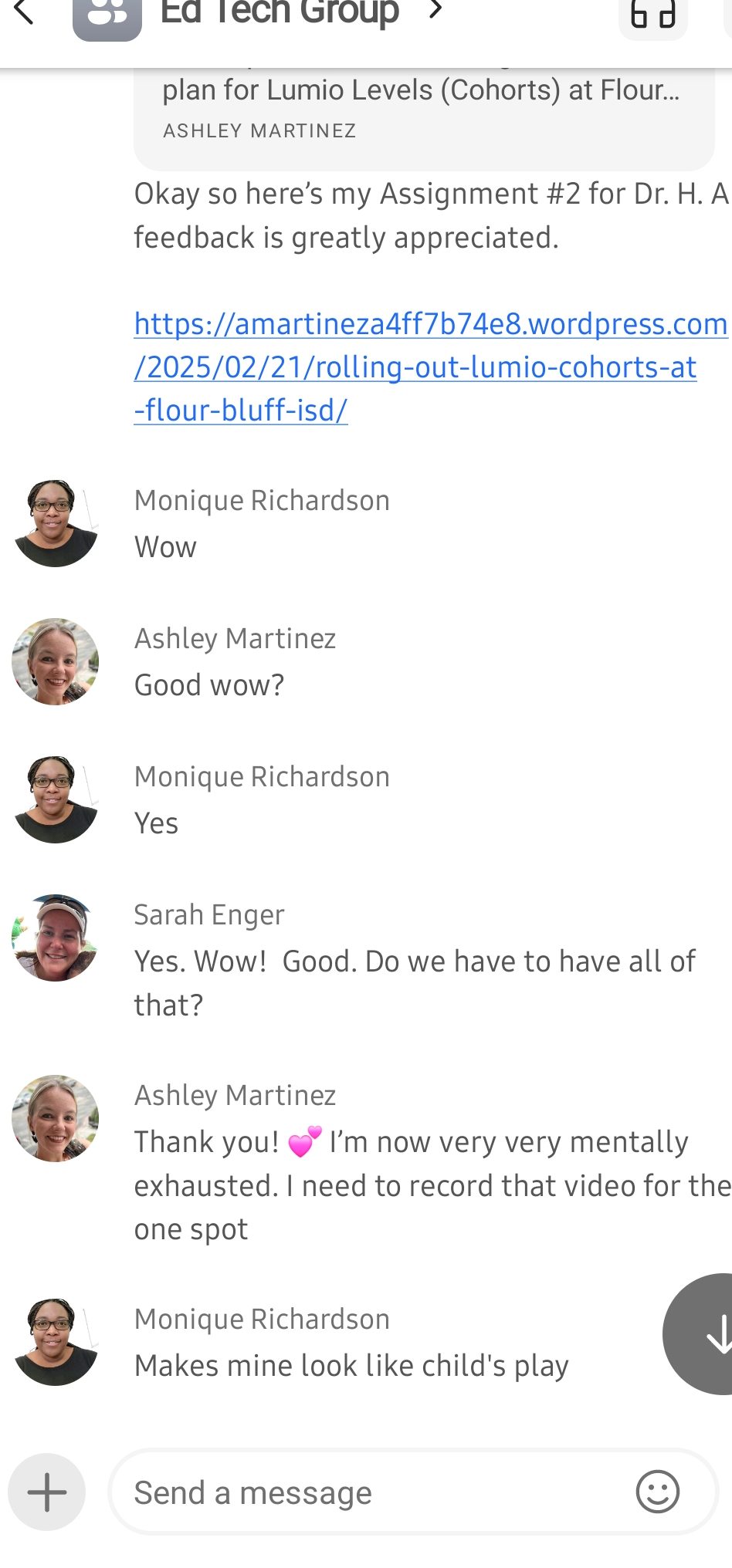Tap the top-right square icon button

point(652,15)
